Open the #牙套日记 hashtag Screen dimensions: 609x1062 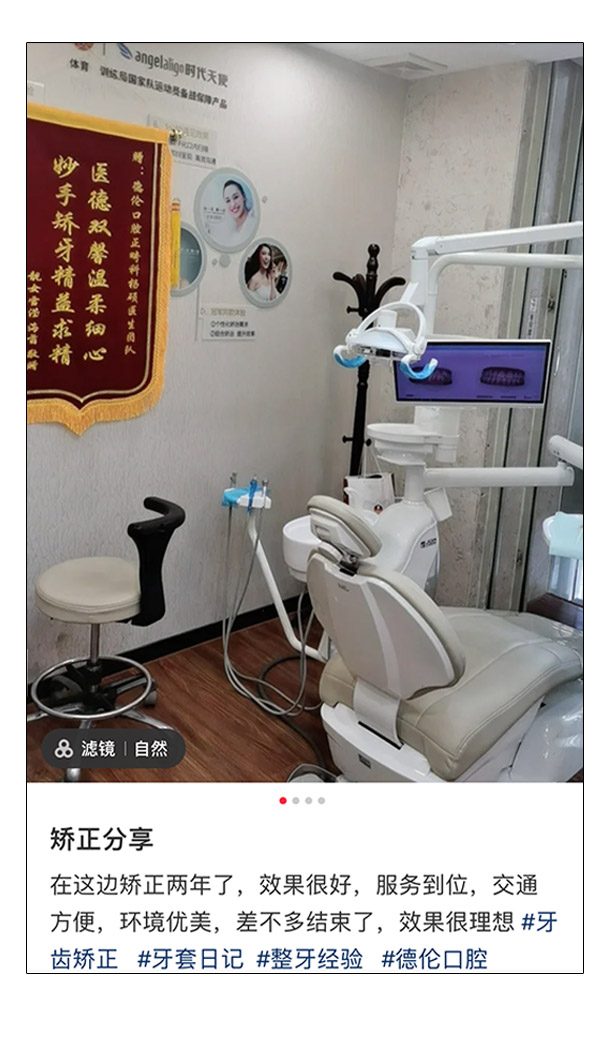pyautogui.click(x=190, y=959)
